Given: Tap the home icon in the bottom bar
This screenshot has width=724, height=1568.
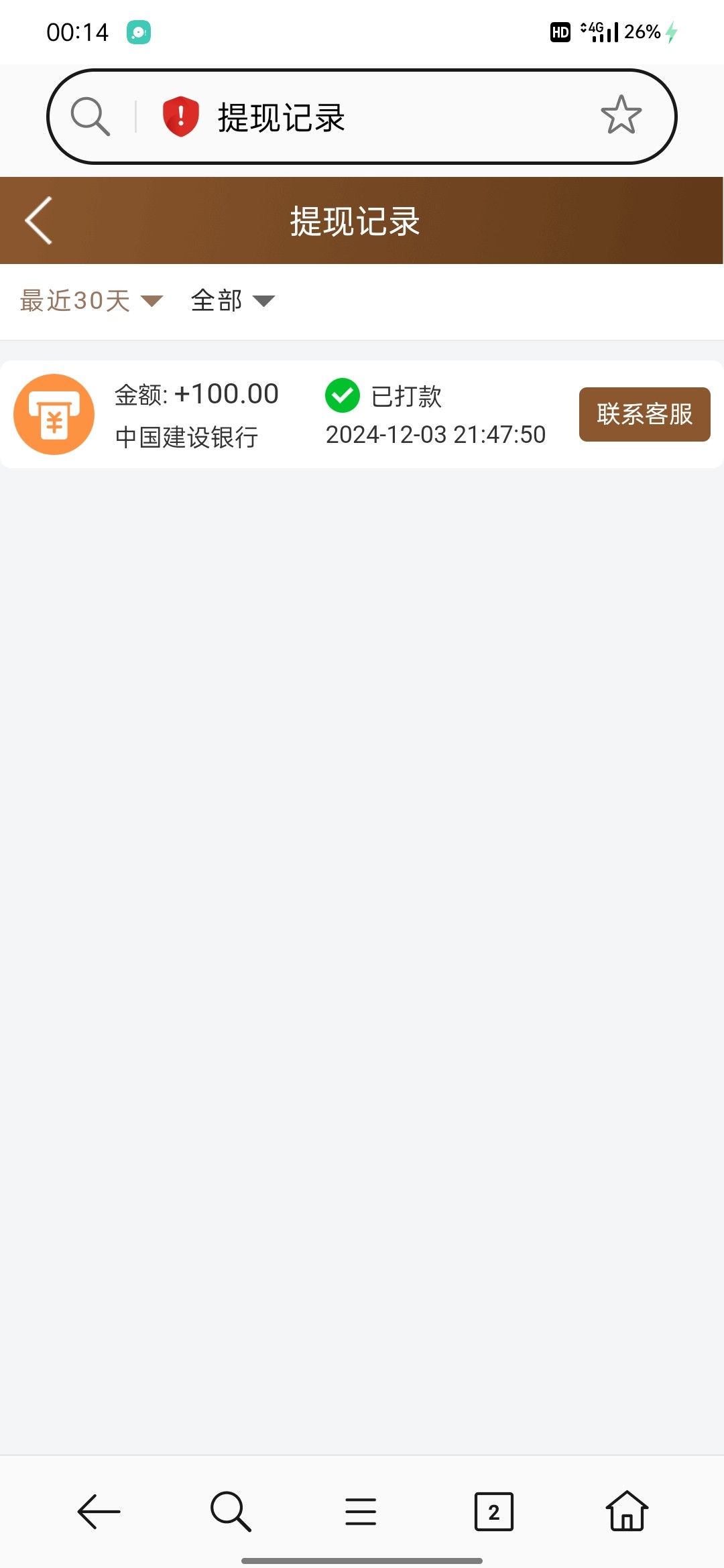Looking at the screenshot, I should tap(627, 1512).
